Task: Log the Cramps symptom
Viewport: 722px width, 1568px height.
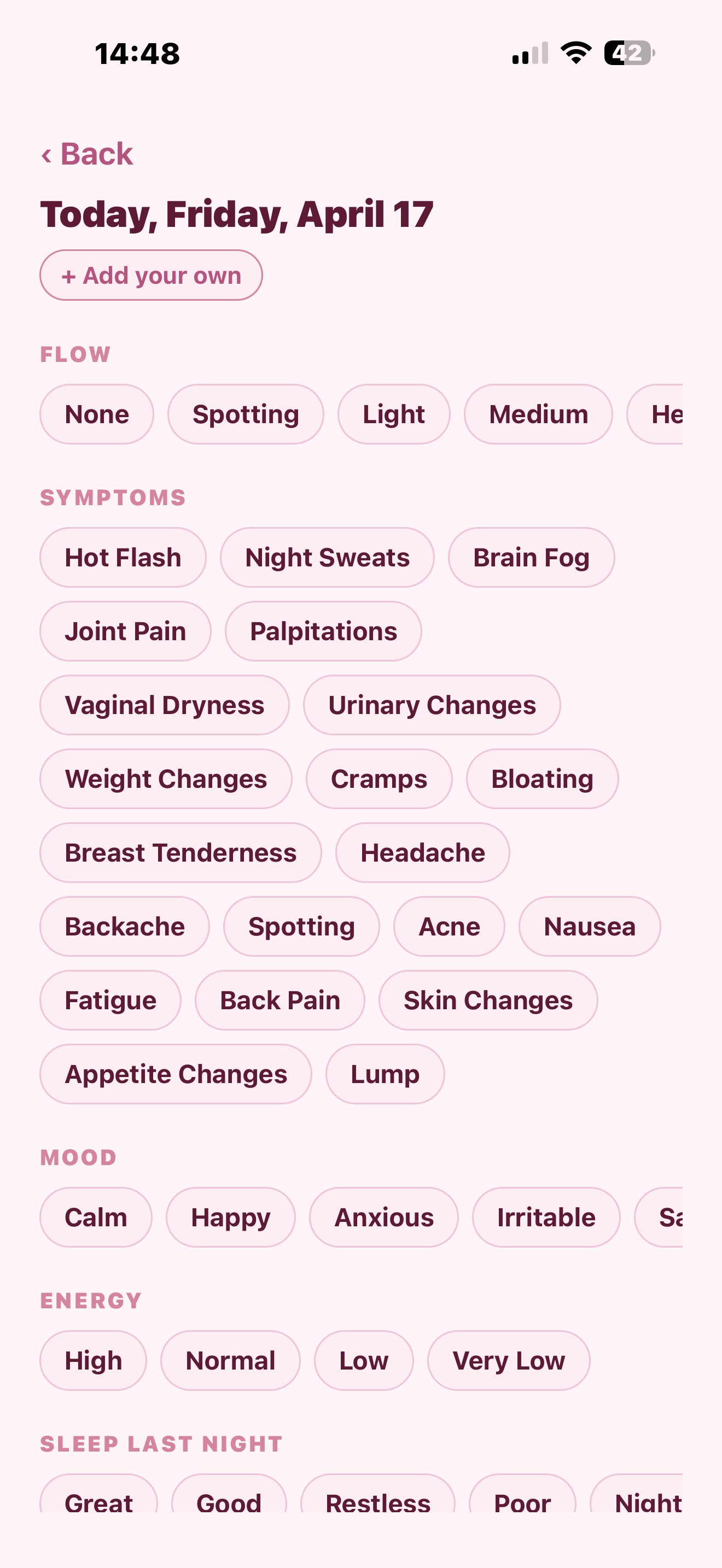Action: [x=379, y=779]
